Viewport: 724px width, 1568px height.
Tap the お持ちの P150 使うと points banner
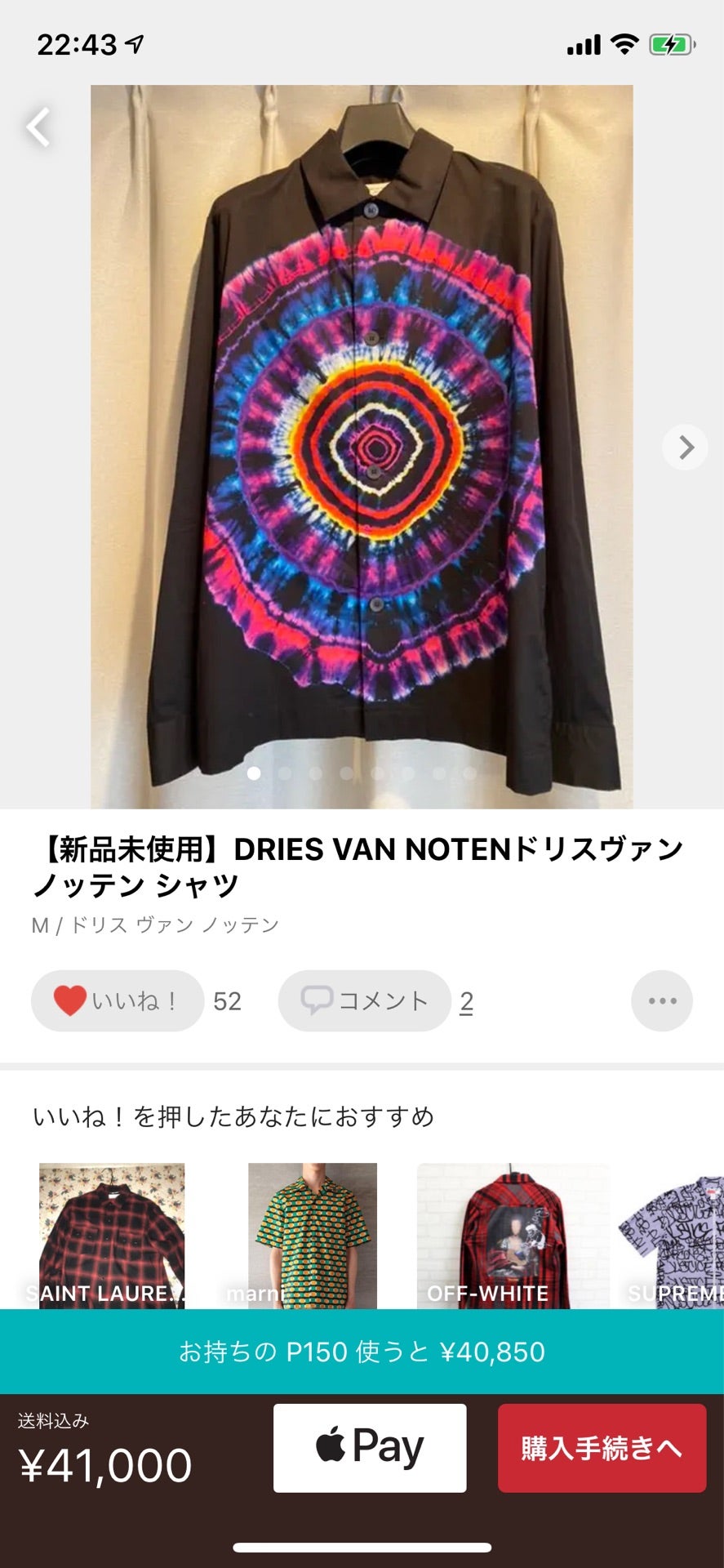click(362, 1352)
